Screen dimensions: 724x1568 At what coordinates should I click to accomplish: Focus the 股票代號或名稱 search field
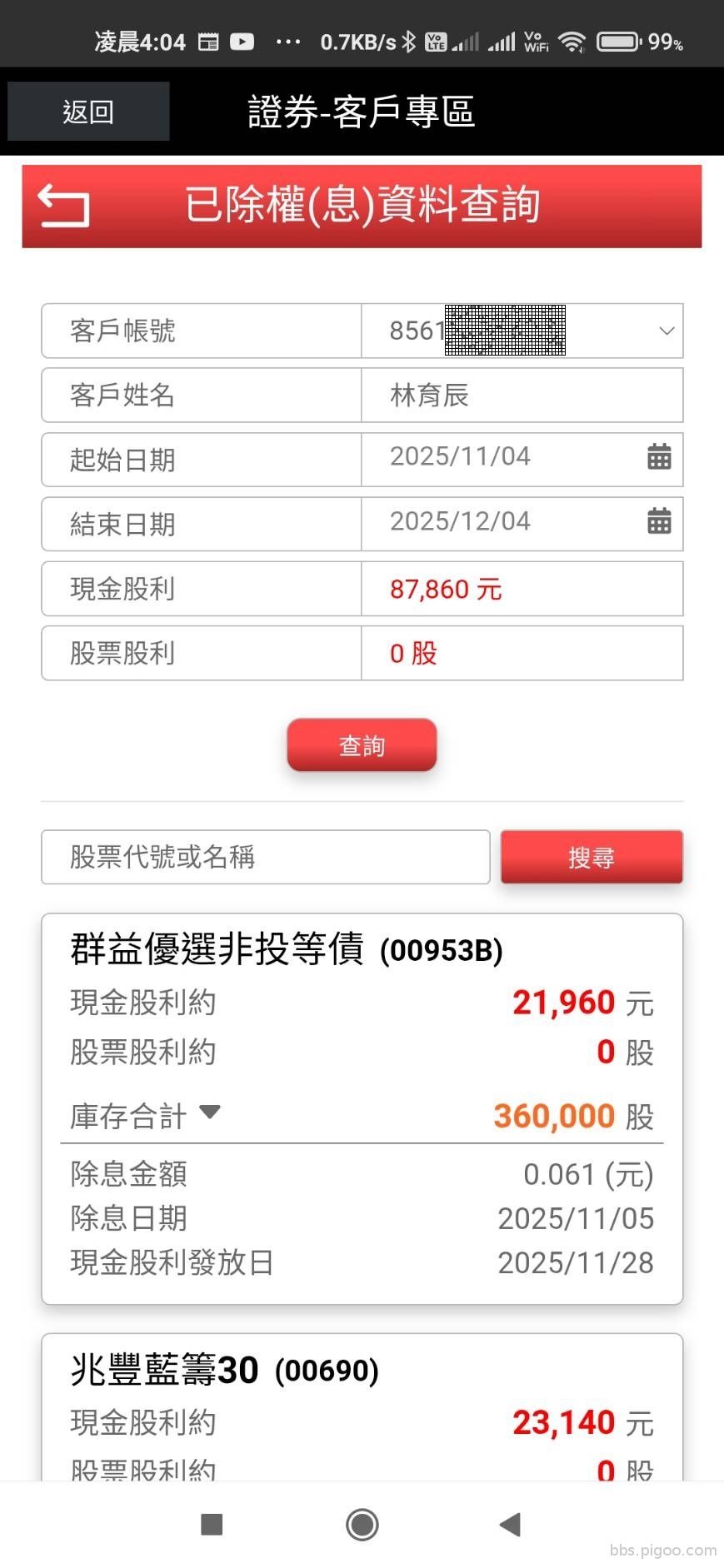point(265,857)
